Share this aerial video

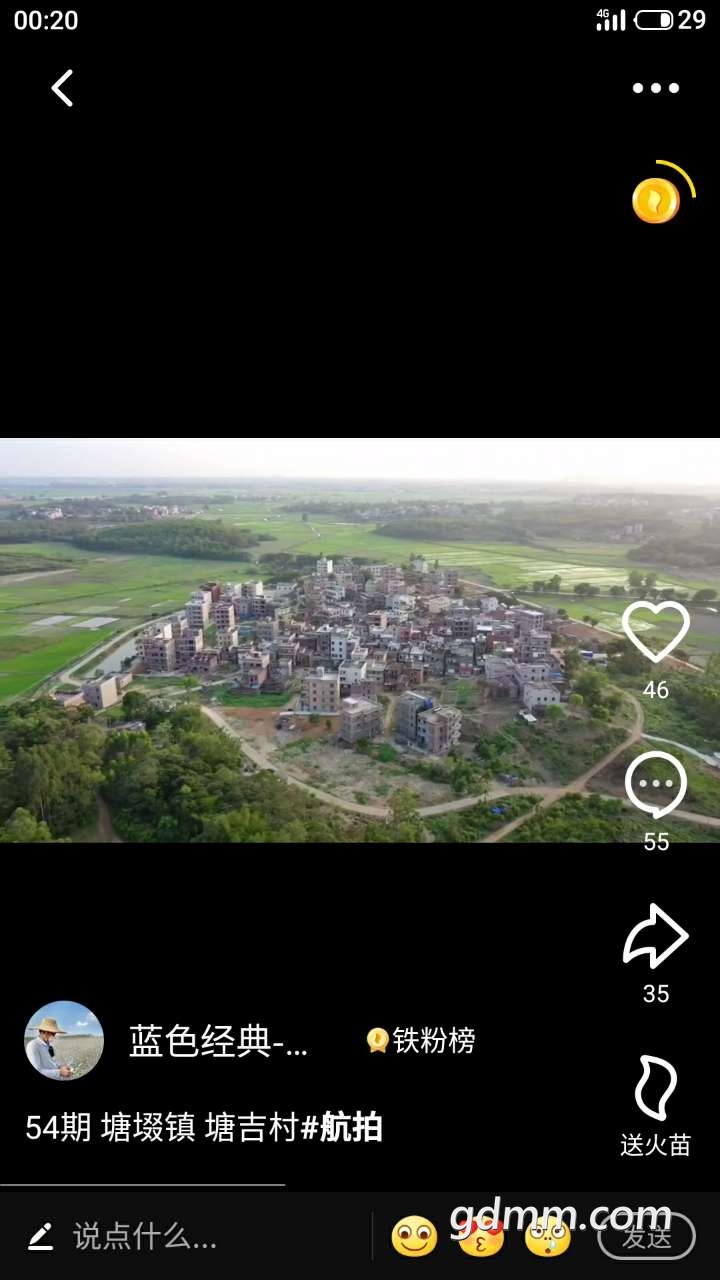[655, 936]
